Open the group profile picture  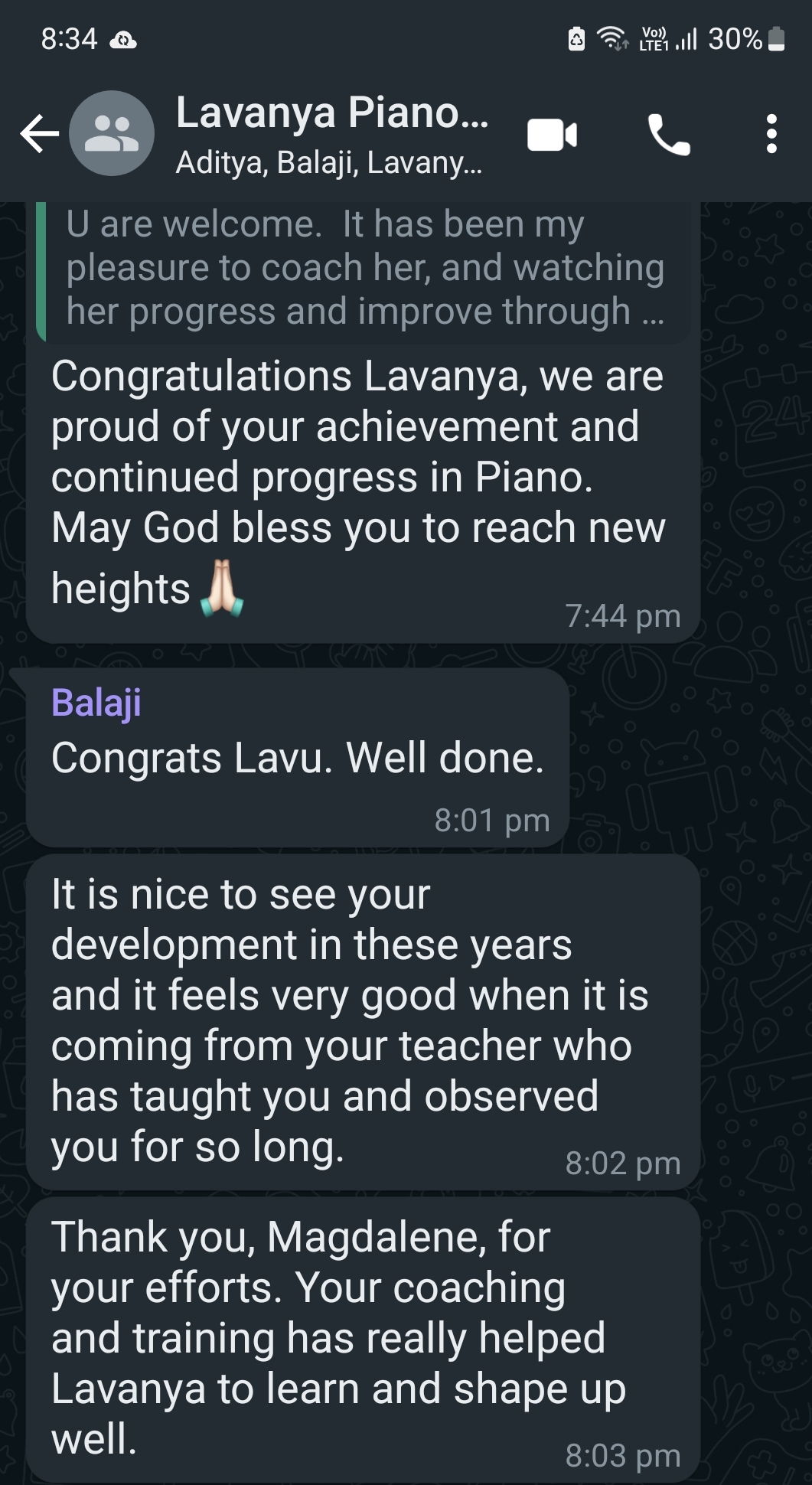coord(112,134)
